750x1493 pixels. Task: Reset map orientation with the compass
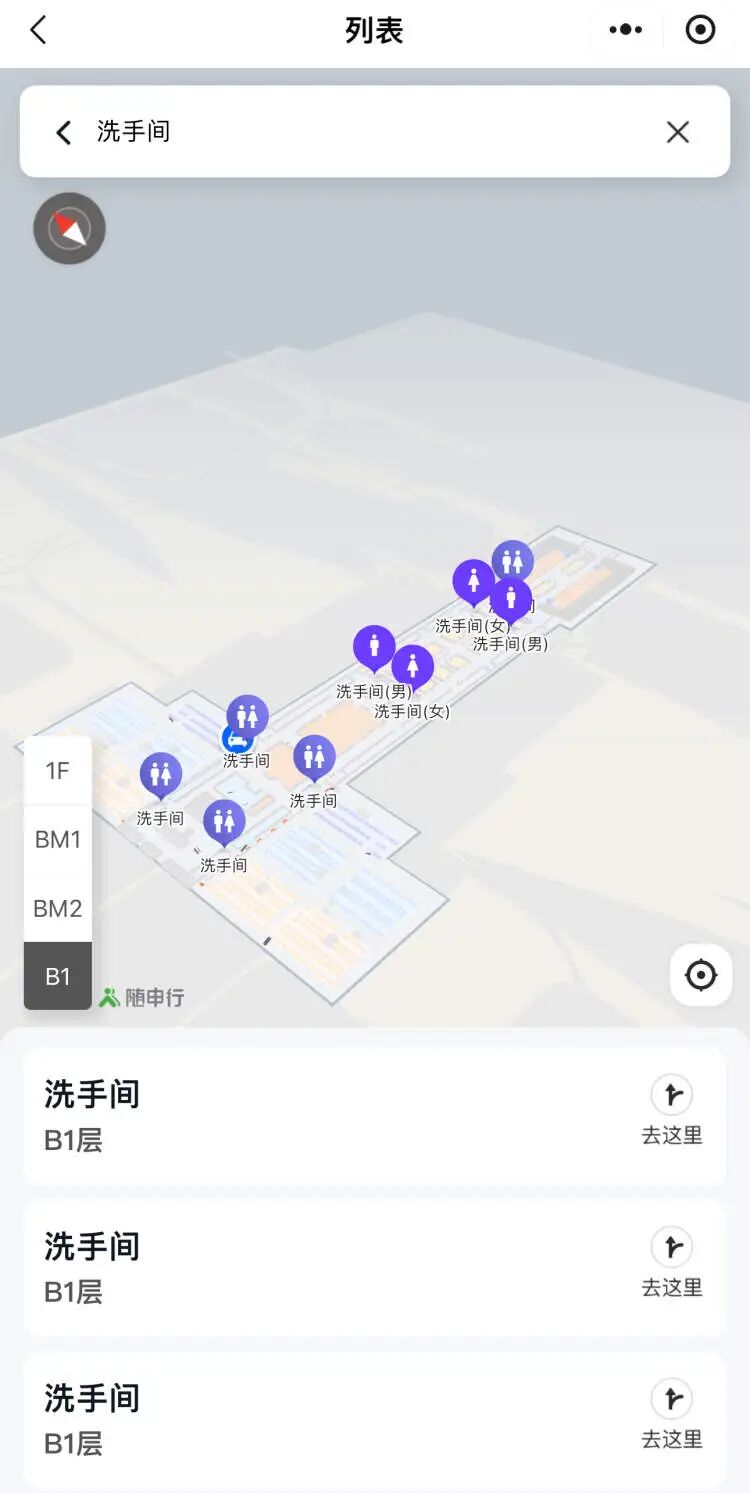click(69, 228)
